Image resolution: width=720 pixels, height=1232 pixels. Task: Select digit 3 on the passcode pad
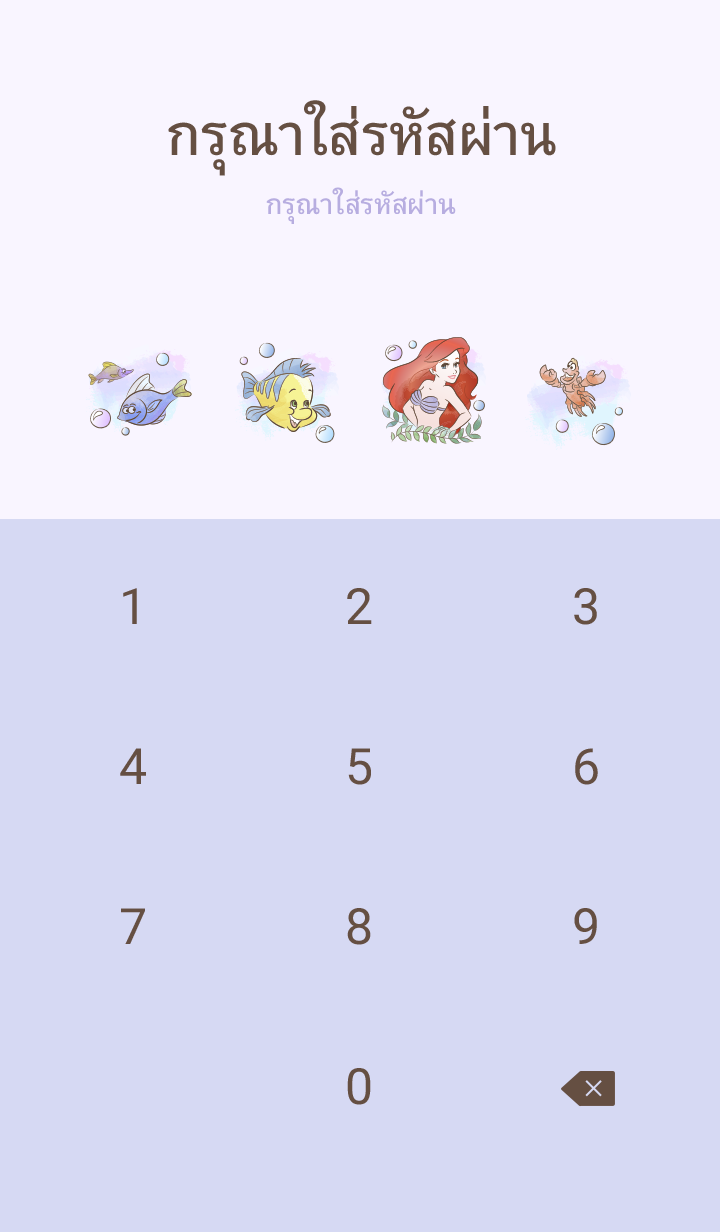[586, 607]
